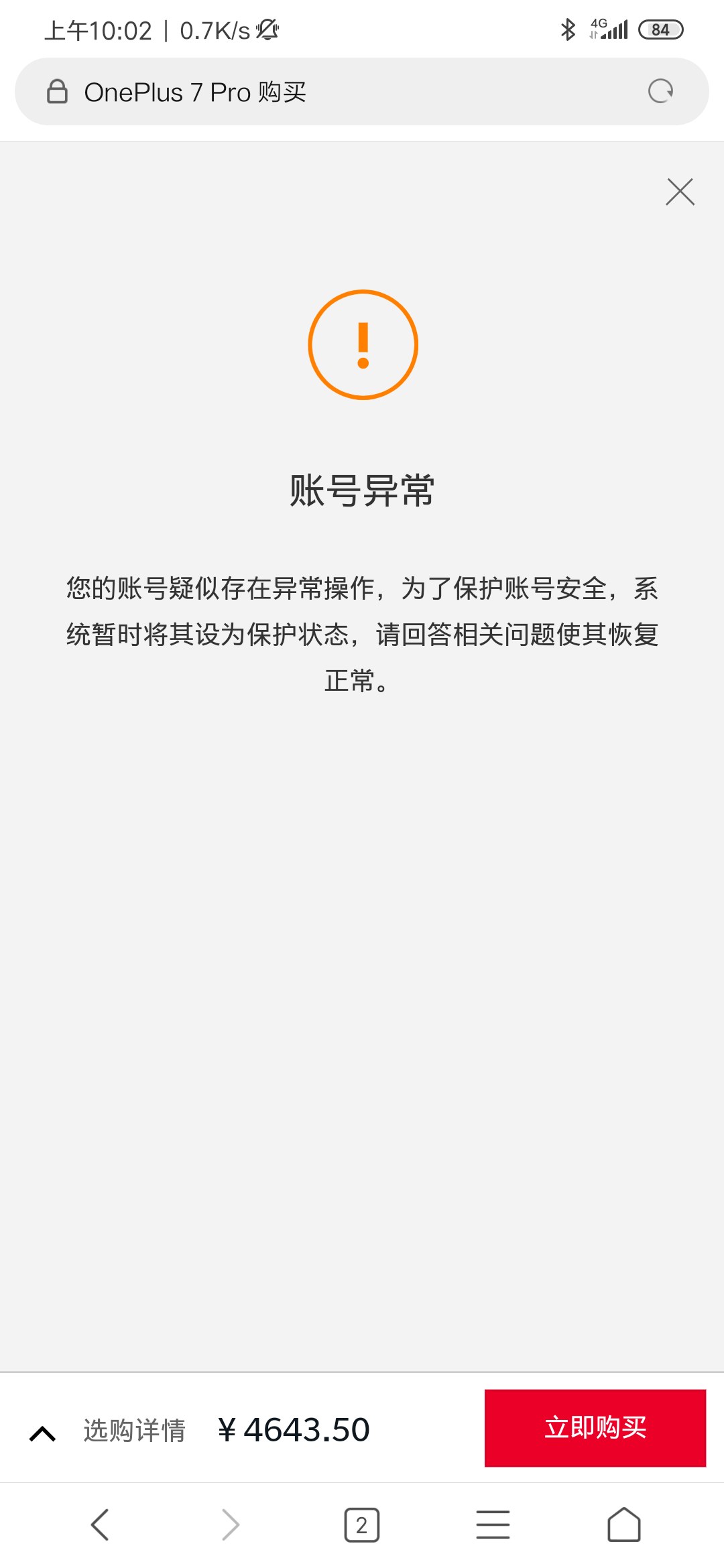This screenshot has width=724, height=1568.
Task: Tap the red 立即购买 button
Action: [595, 1428]
